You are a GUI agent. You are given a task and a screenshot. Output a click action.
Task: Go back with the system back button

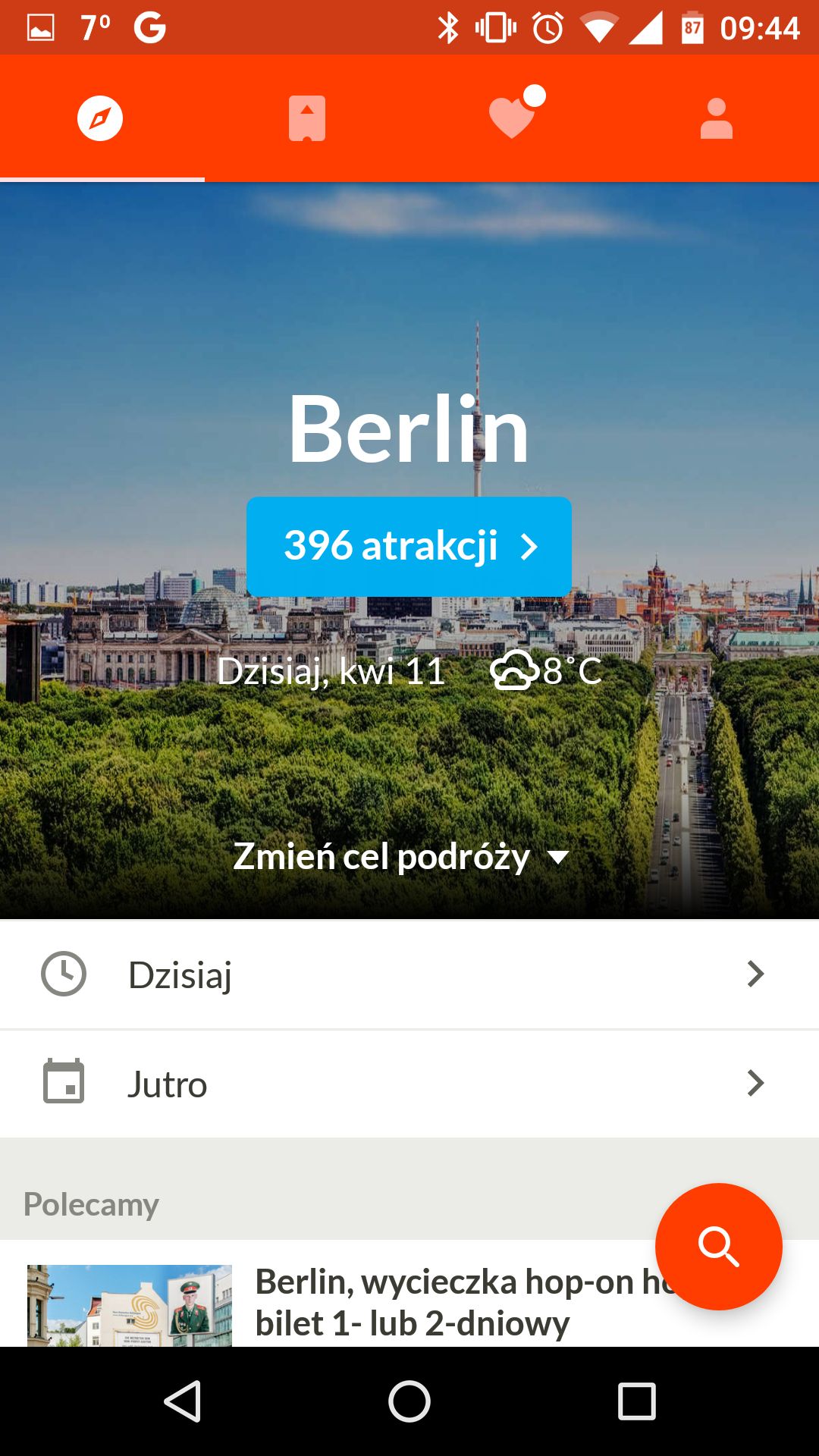click(x=182, y=1401)
